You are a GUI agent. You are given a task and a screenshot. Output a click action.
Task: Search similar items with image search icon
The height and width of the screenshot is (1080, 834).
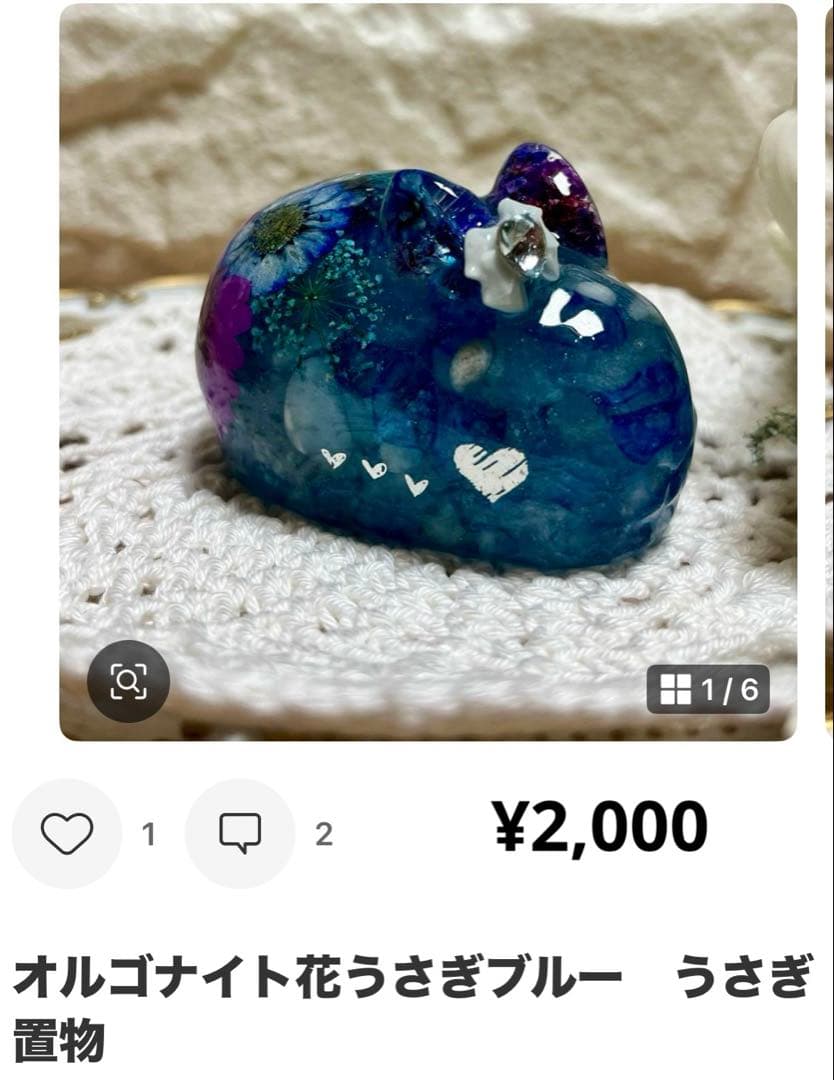(128, 682)
